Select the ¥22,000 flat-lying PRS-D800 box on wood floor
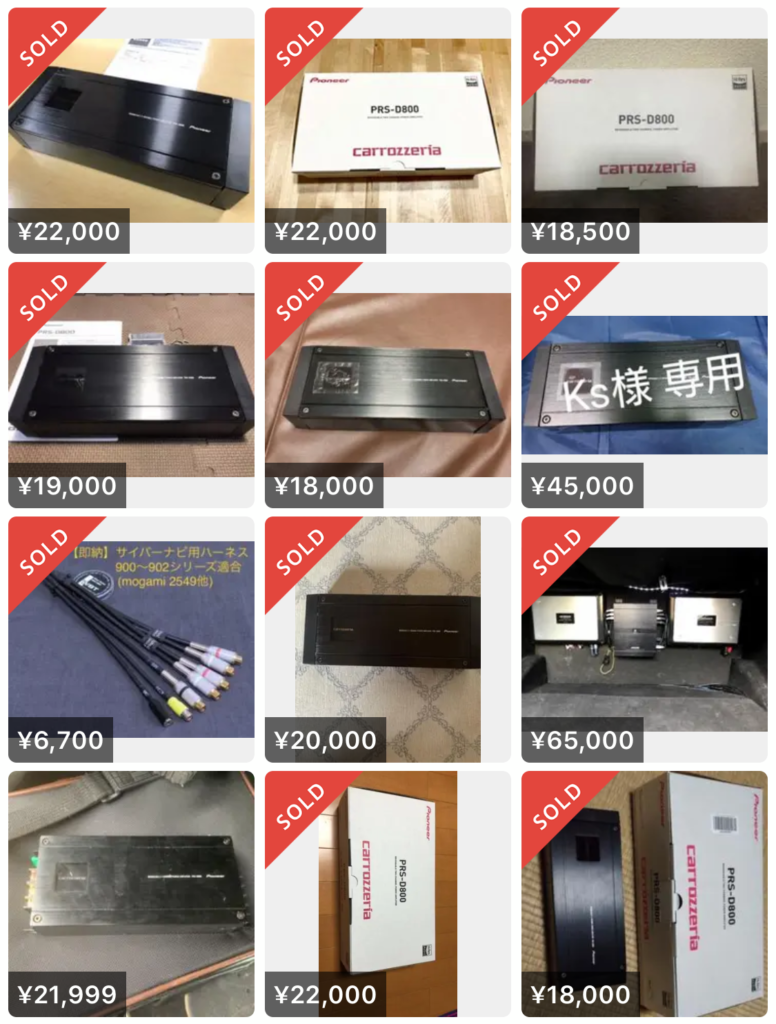Viewport: 776px width, 1024px height. click(388, 130)
